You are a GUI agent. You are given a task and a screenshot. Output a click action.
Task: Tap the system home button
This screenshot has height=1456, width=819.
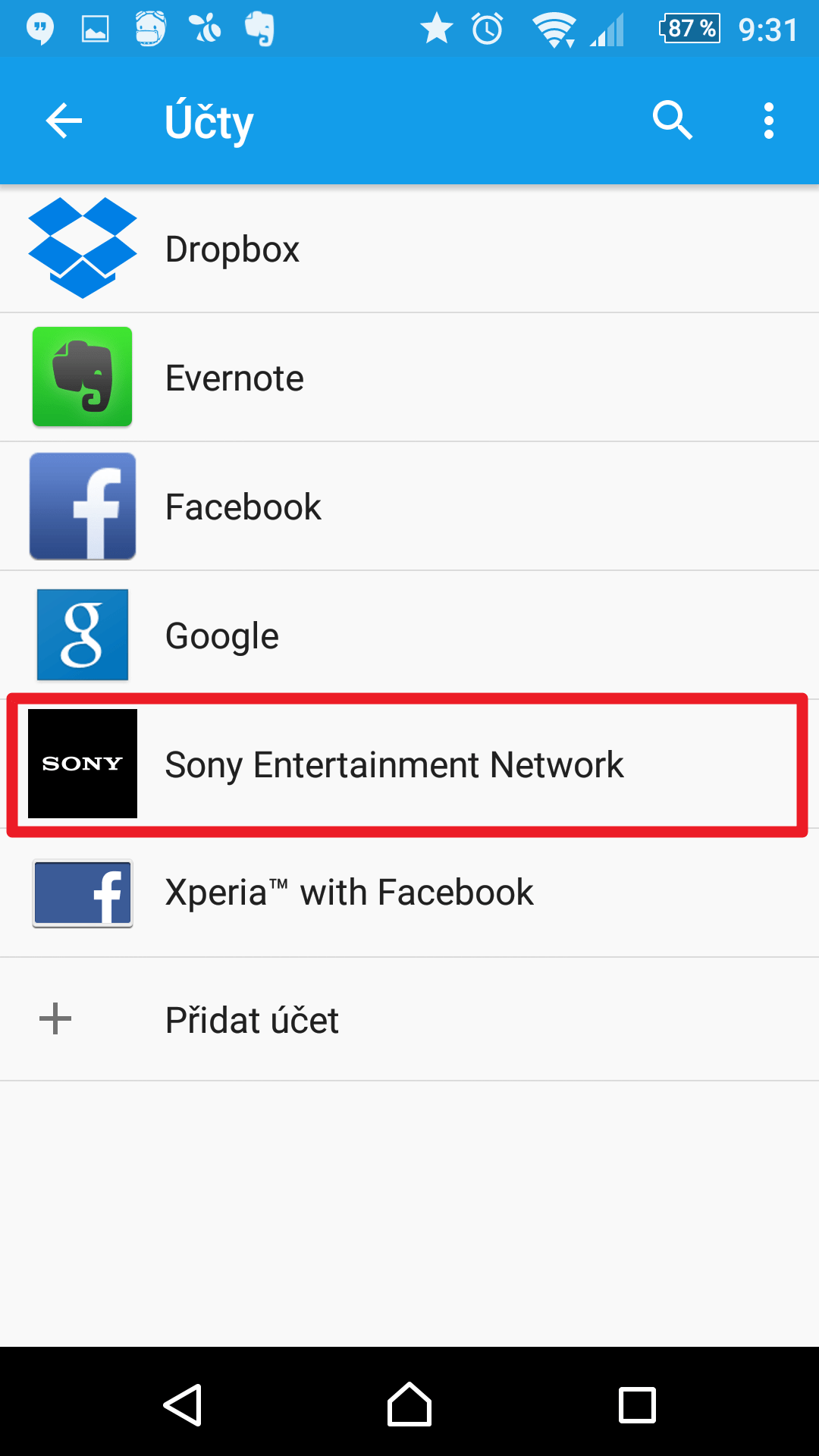(409, 1404)
